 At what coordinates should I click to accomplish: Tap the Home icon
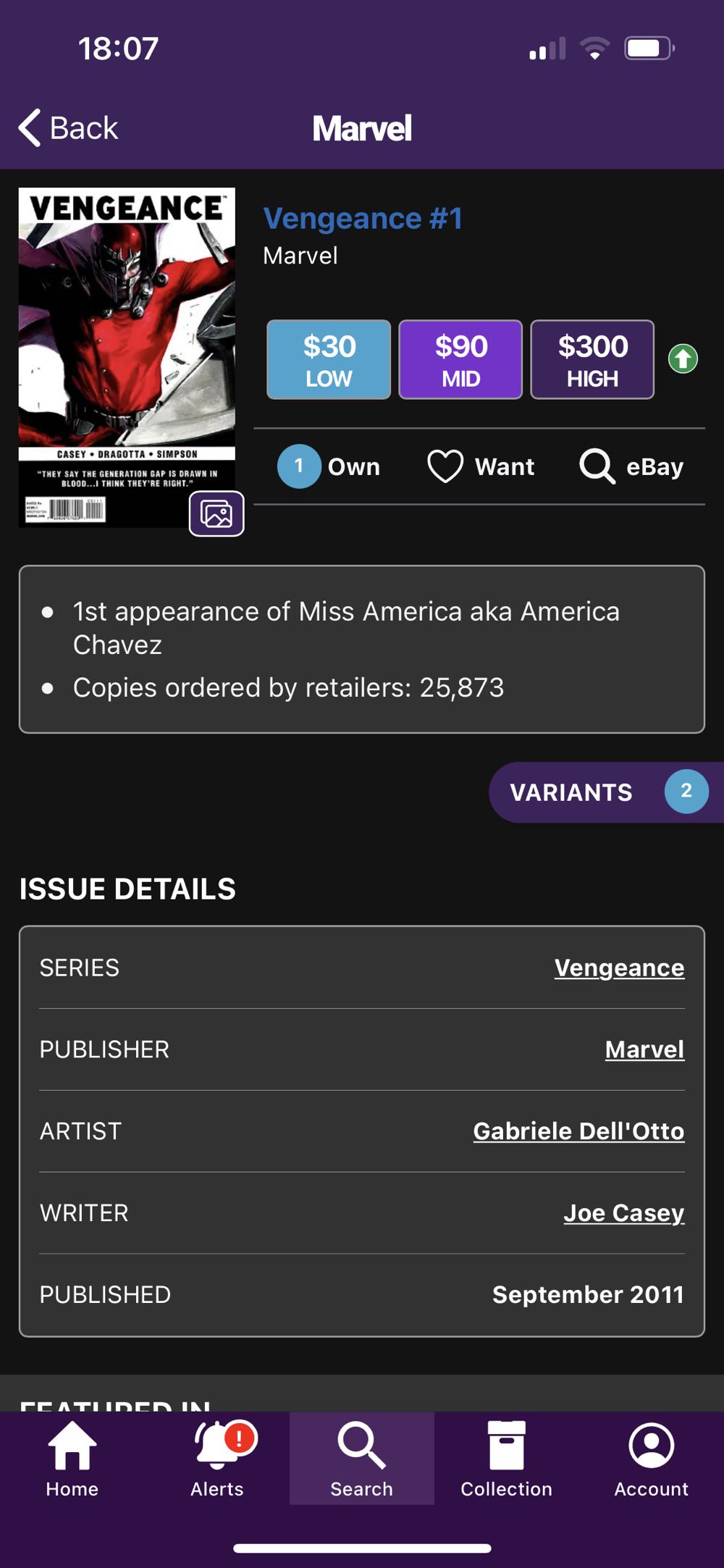click(72, 1459)
